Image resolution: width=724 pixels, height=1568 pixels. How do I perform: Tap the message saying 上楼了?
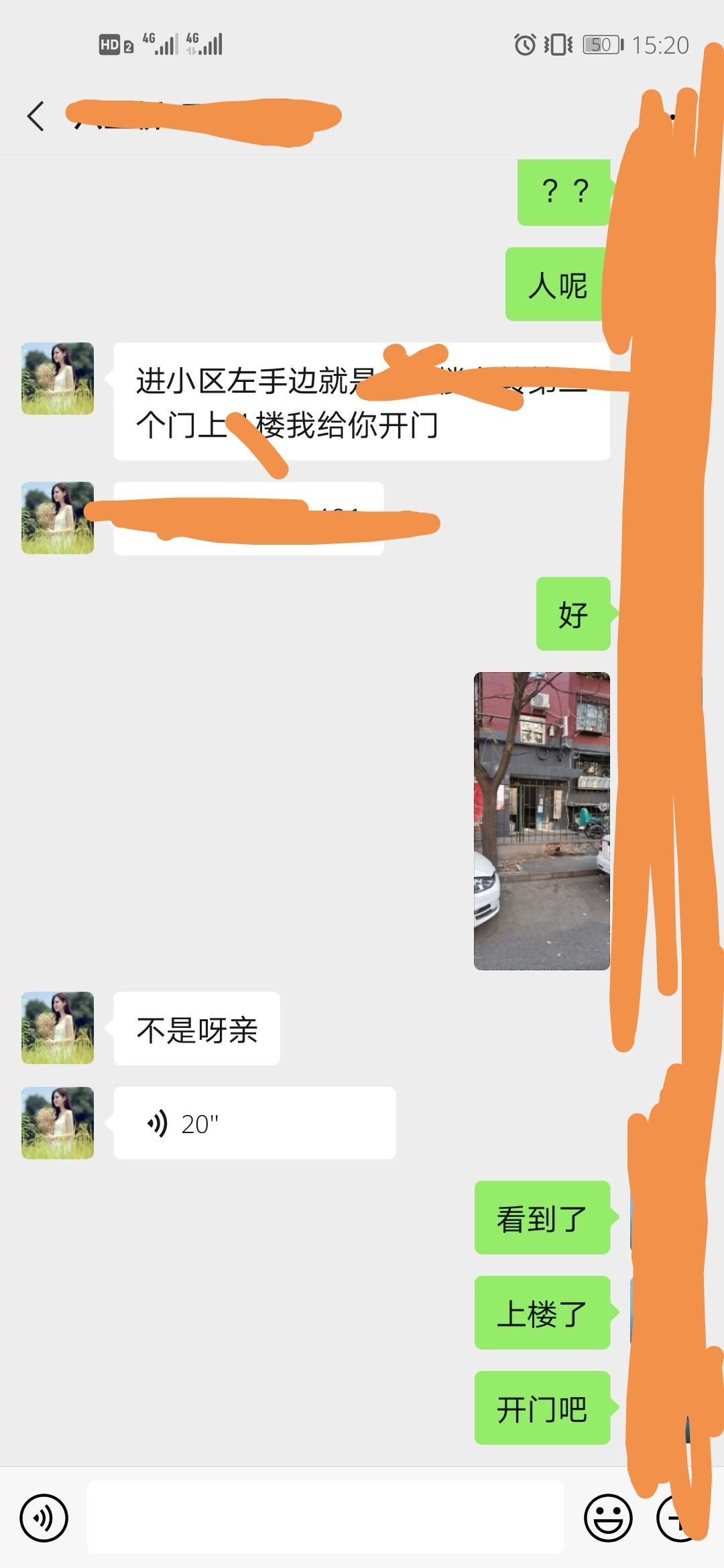542,1315
